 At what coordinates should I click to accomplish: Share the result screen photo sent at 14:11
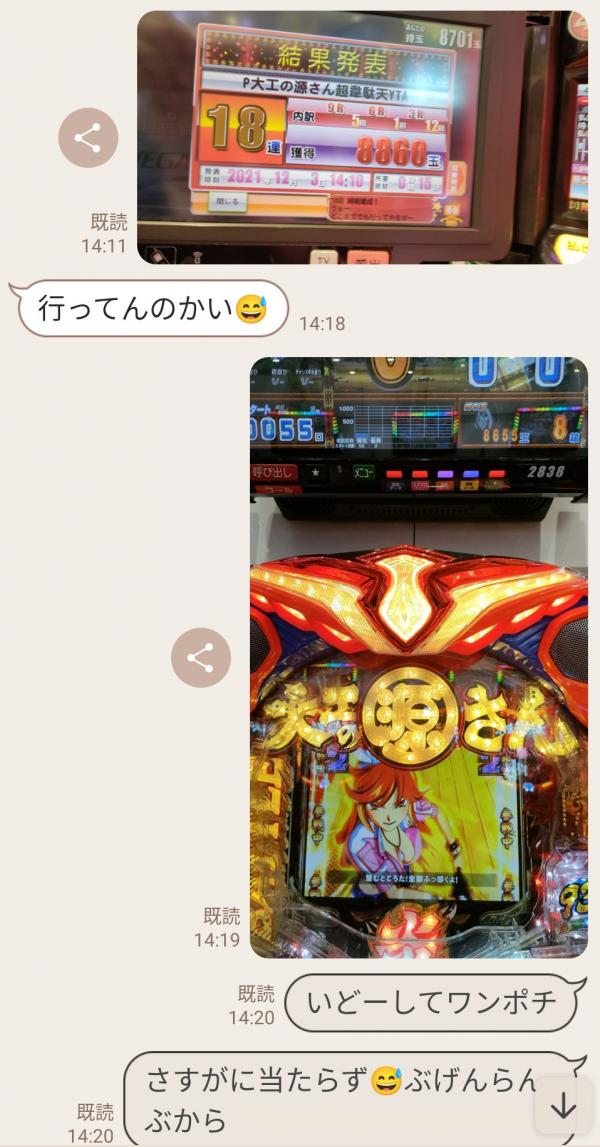coord(88,138)
